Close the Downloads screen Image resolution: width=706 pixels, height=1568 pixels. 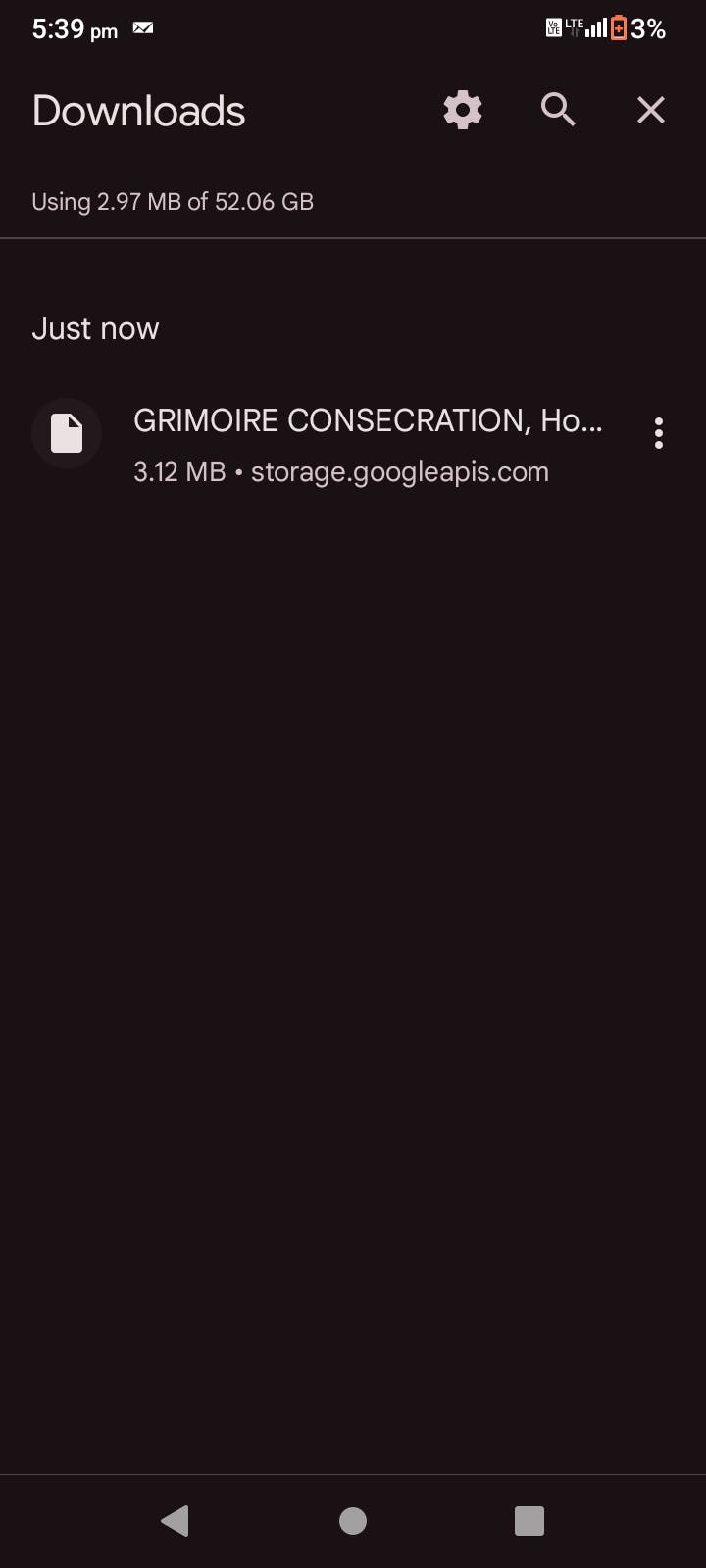point(651,110)
